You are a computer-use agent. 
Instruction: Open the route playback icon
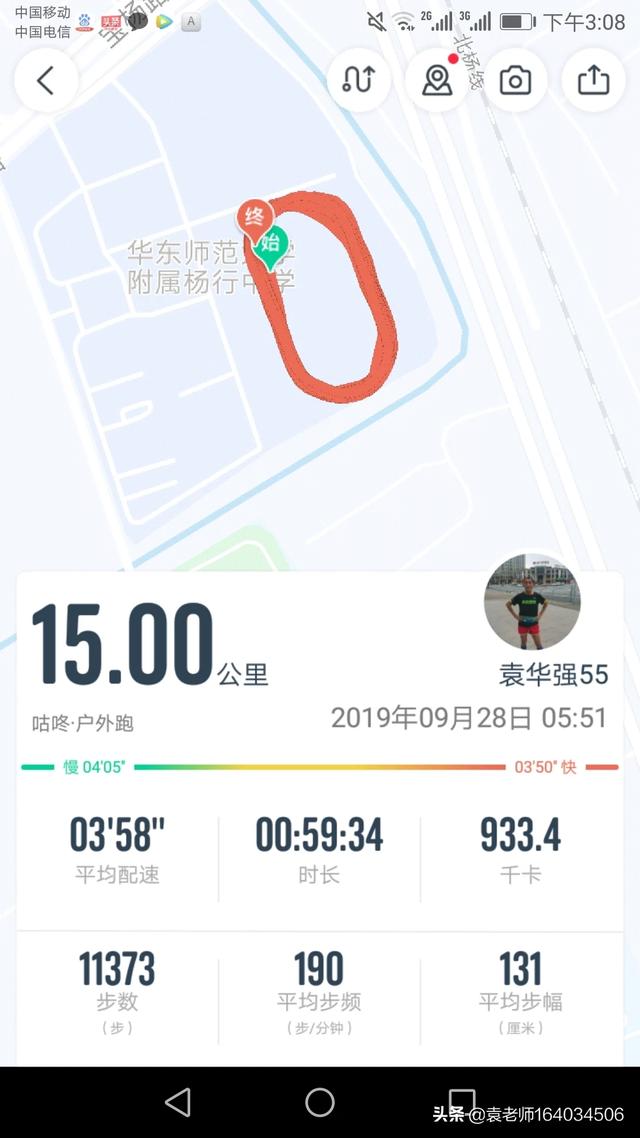click(358, 80)
